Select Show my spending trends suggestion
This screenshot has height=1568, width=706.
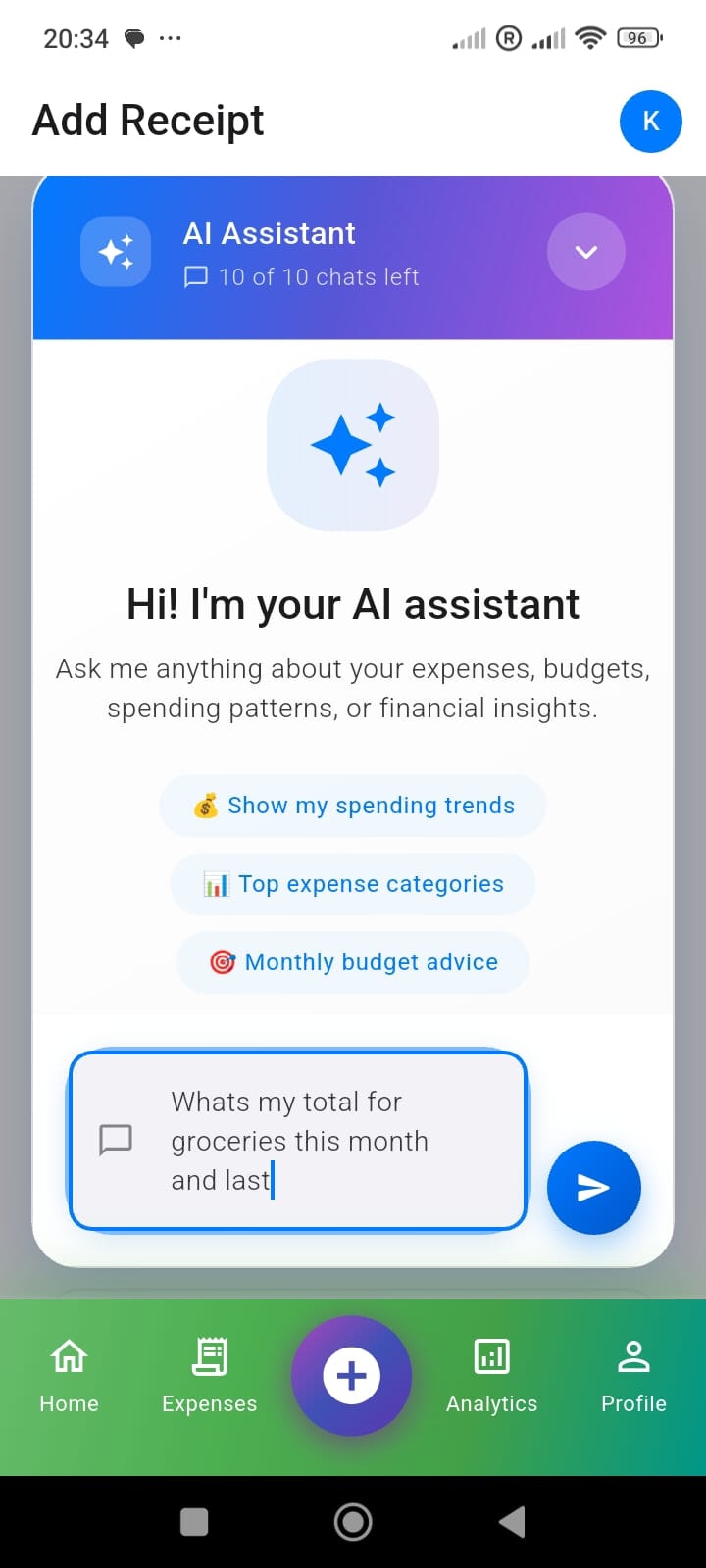pyautogui.click(x=352, y=805)
